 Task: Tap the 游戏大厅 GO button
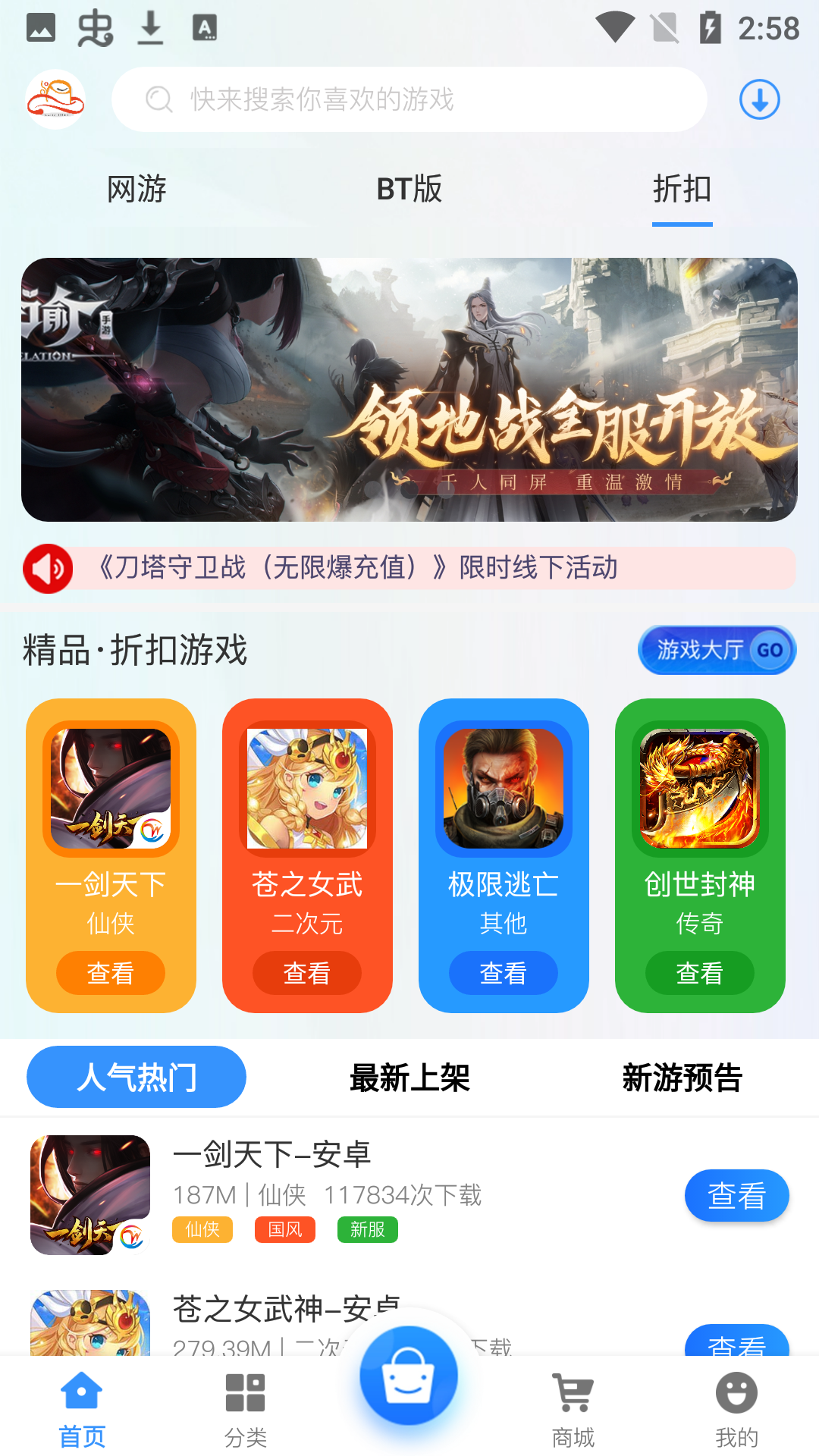point(716,650)
